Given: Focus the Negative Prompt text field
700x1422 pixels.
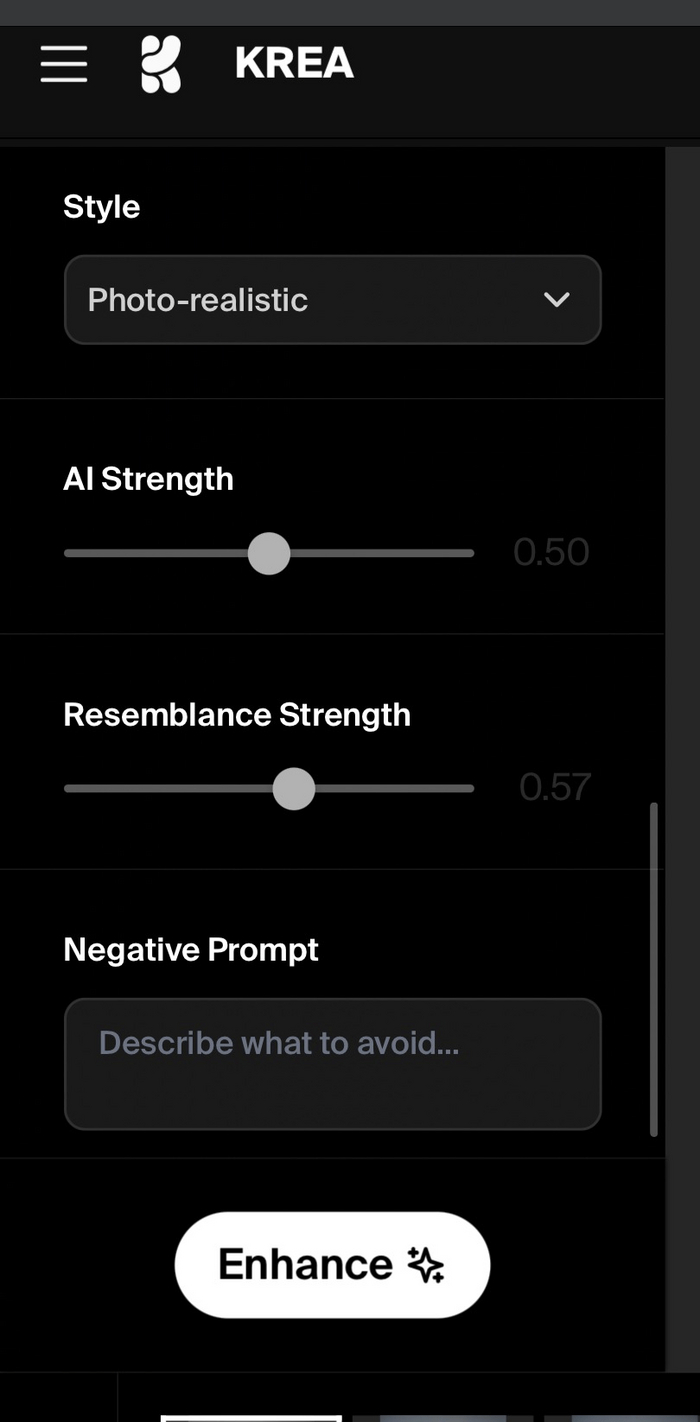Looking at the screenshot, I should click(x=332, y=1063).
